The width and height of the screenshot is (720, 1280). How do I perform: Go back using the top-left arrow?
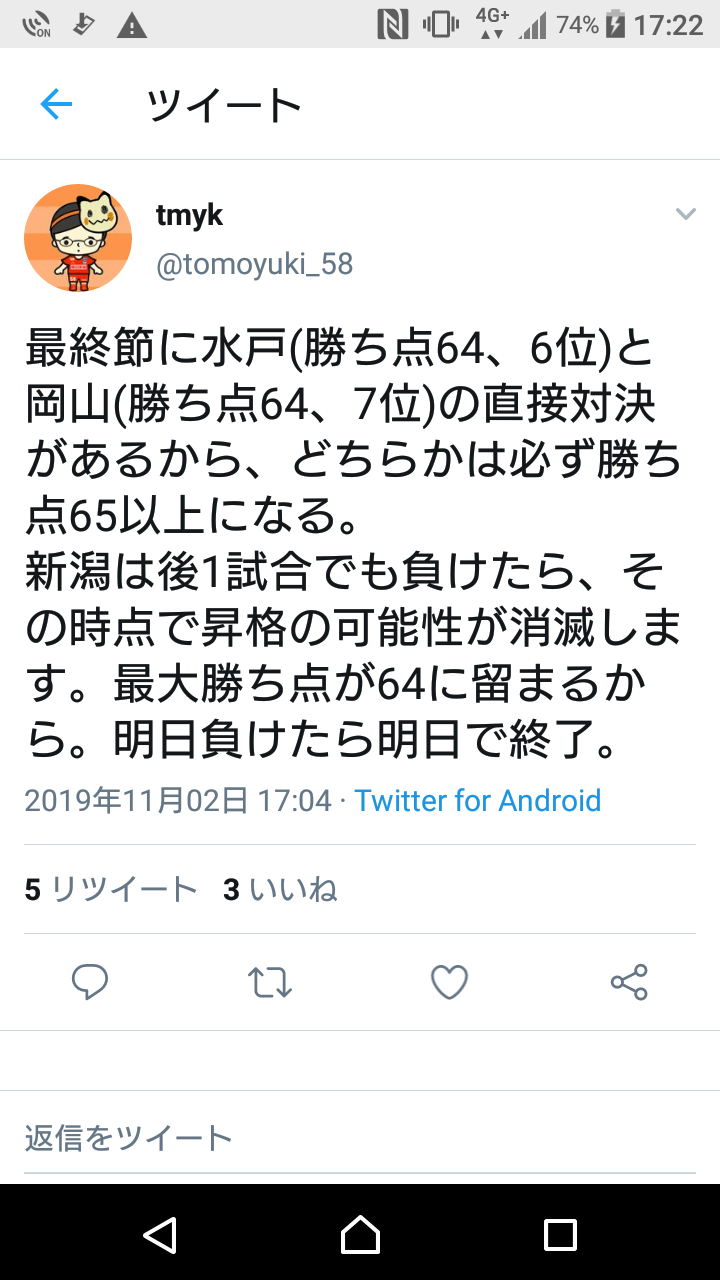[x=56, y=104]
